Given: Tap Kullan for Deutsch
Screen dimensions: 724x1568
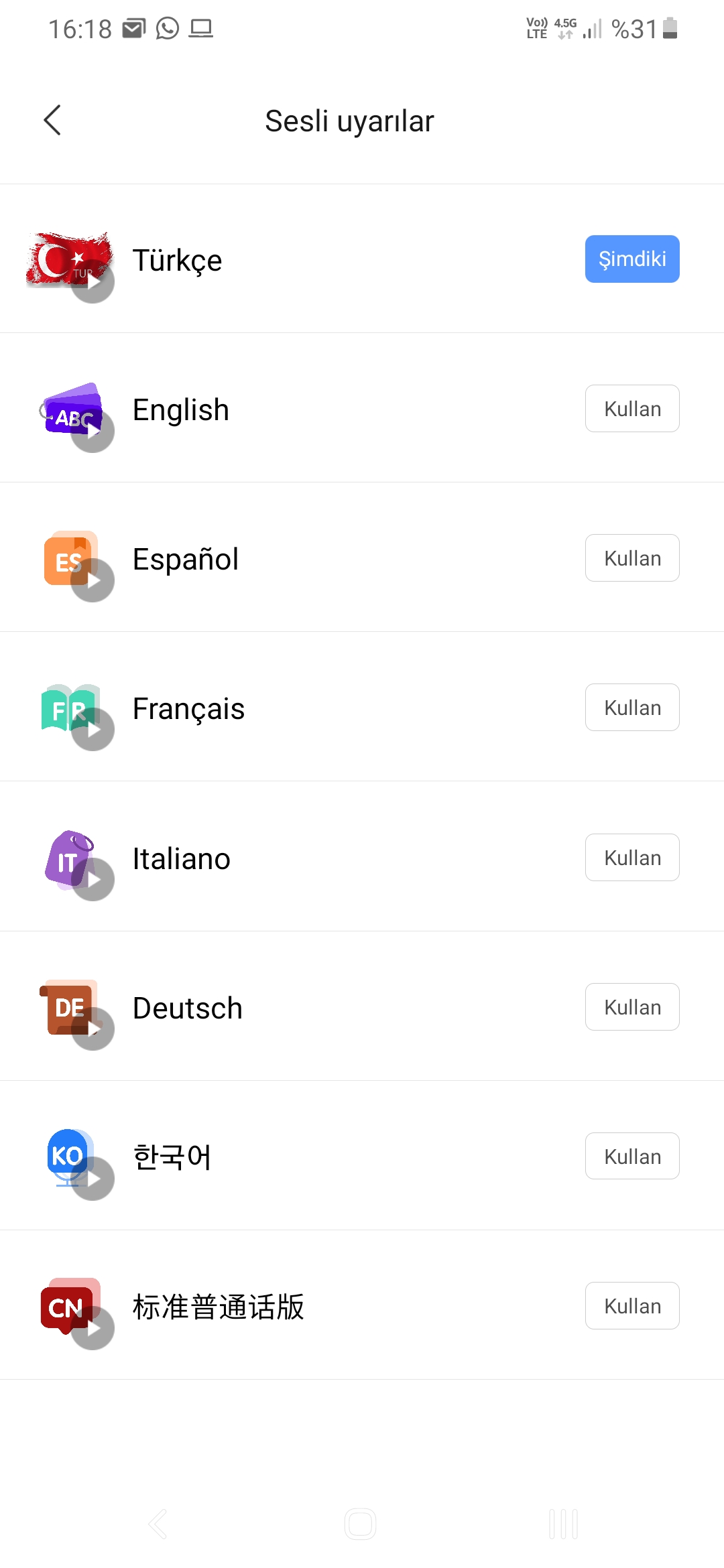Looking at the screenshot, I should tap(632, 1006).
